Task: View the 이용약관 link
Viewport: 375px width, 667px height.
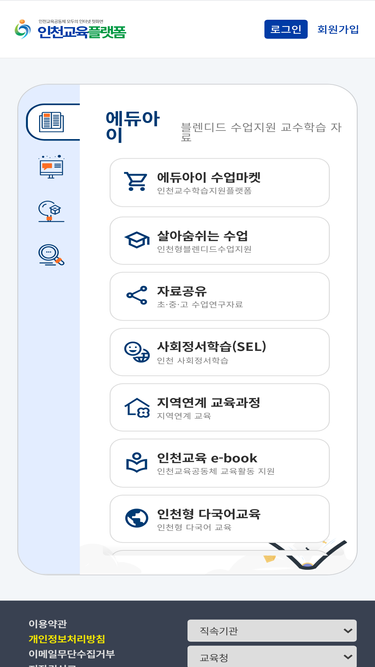Action: [48, 624]
